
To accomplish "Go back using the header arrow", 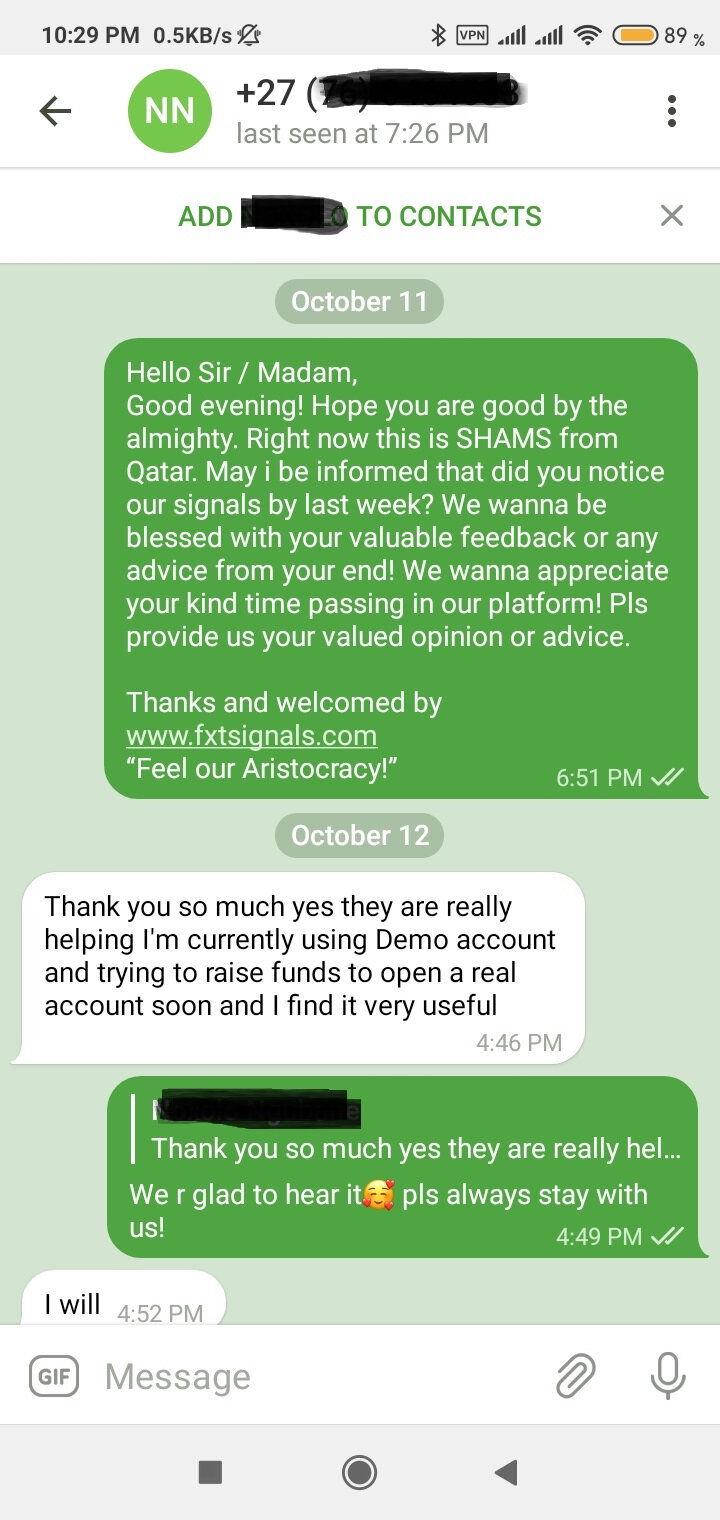I will [x=55, y=111].
